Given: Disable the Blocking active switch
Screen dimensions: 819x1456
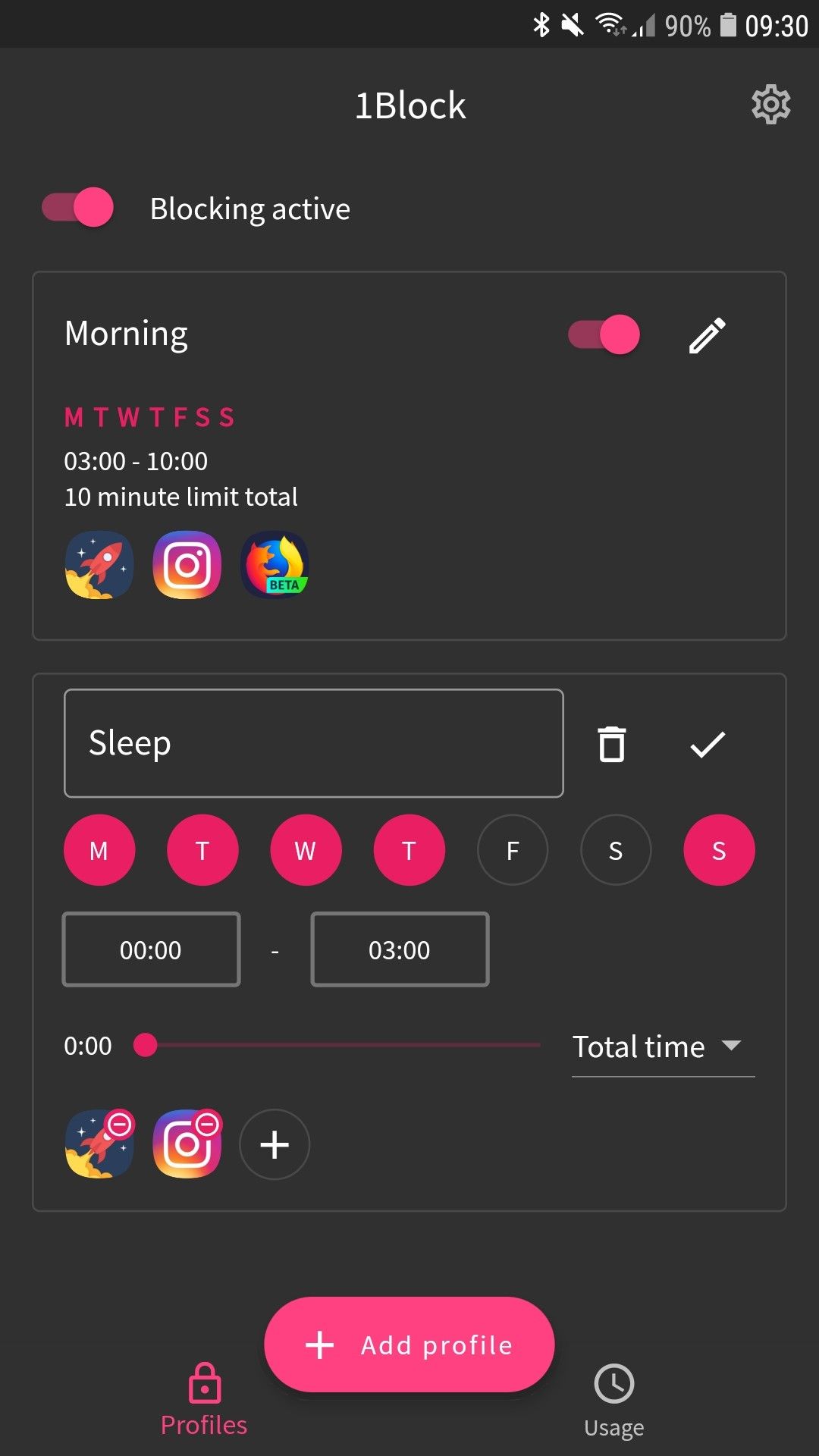Looking at the screenshot, I should 76,208.
